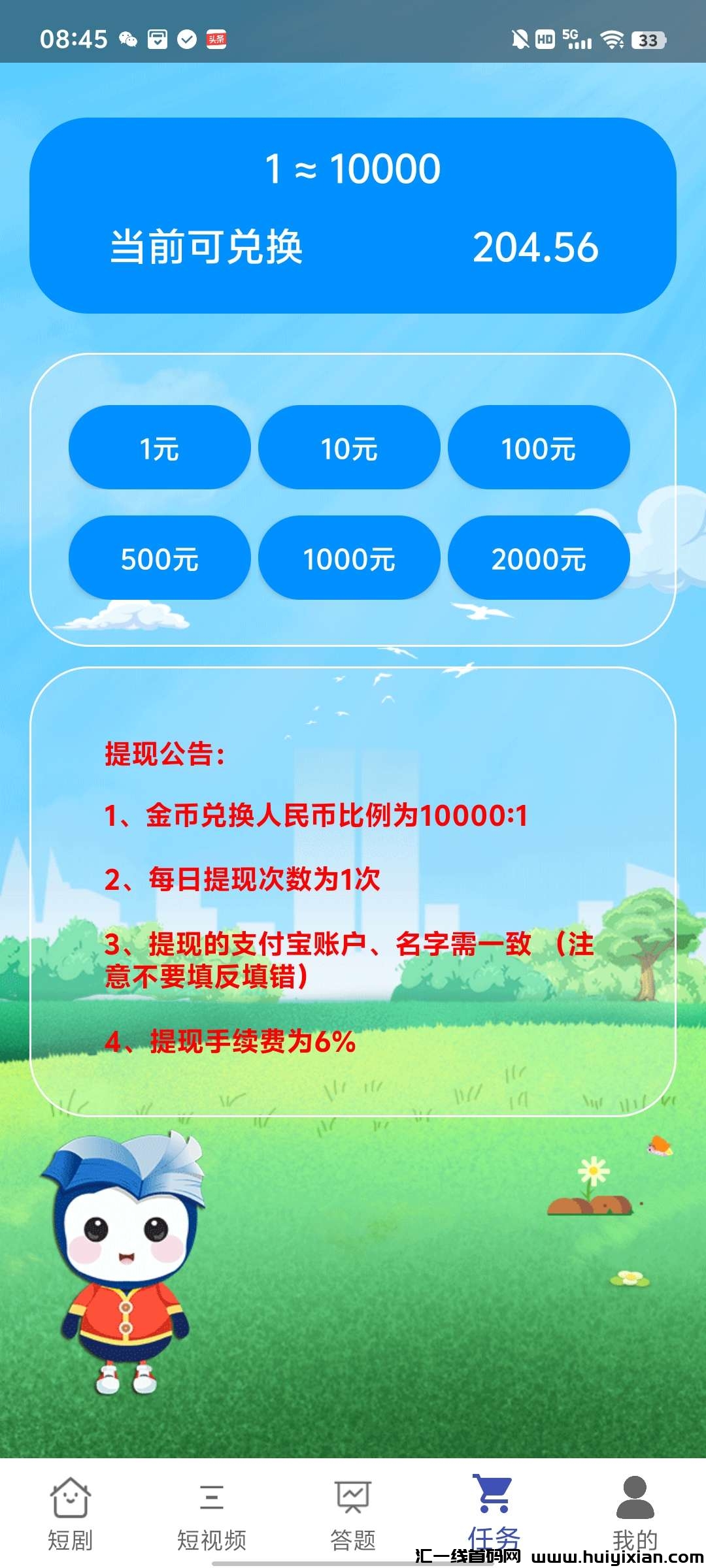The width and height of the screenshot is (706, 1568).
Task: Select the 500元 withdrawal amount
Action: coord(159,559)
